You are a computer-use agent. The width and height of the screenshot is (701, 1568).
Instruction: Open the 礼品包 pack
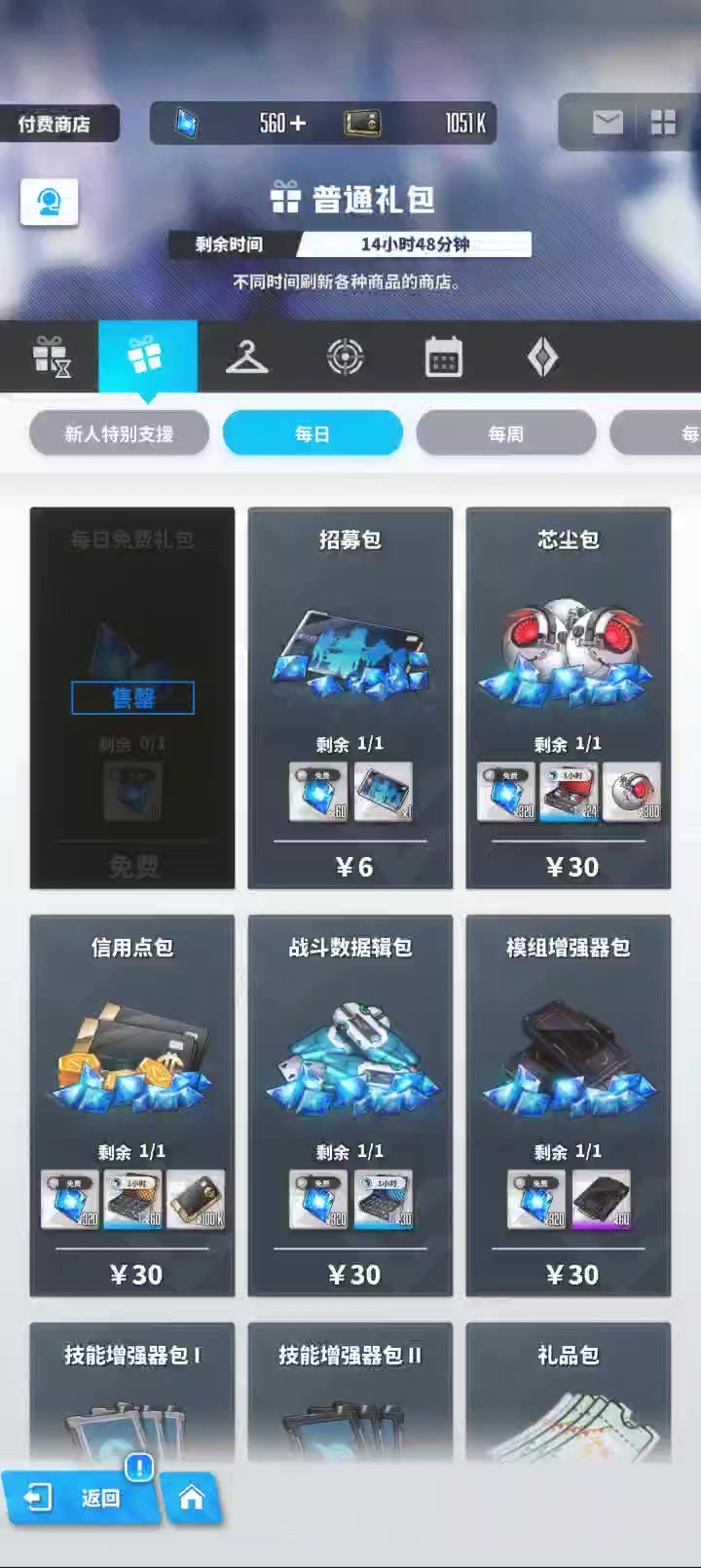[x=569, y=1391]
